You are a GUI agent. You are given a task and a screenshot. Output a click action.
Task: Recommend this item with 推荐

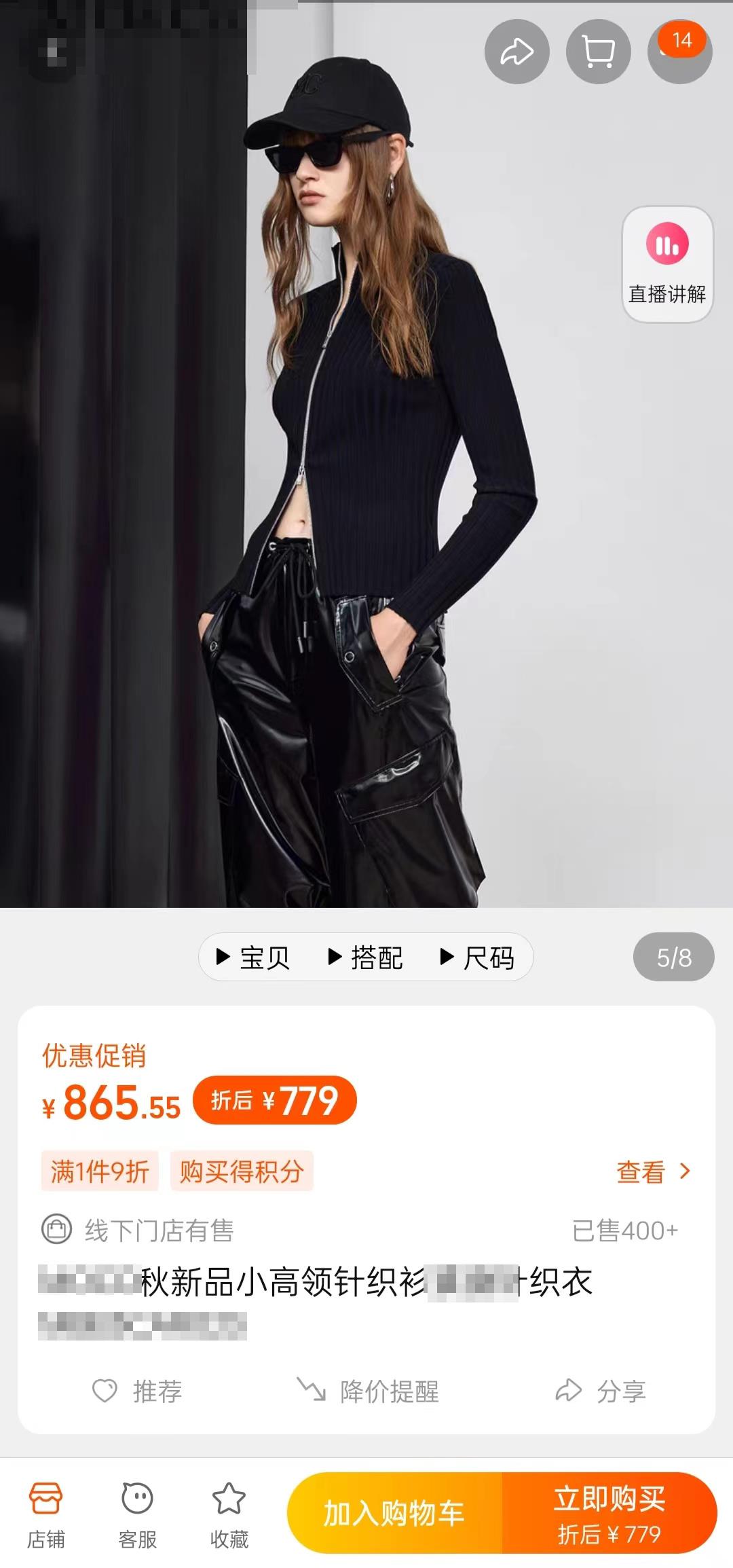137,1391
